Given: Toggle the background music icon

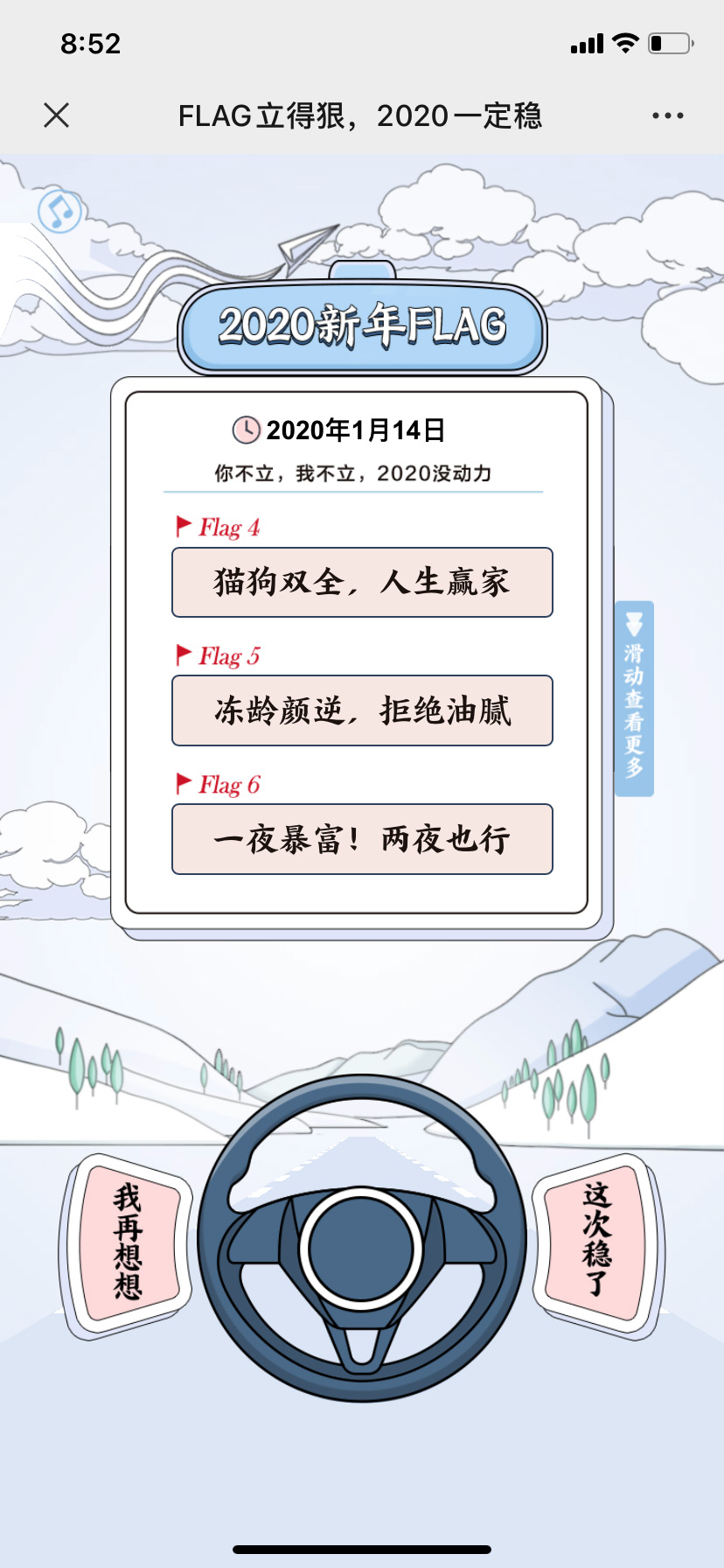Looking at the screenshot, I should pyautogui.click(x=59, y=211).
